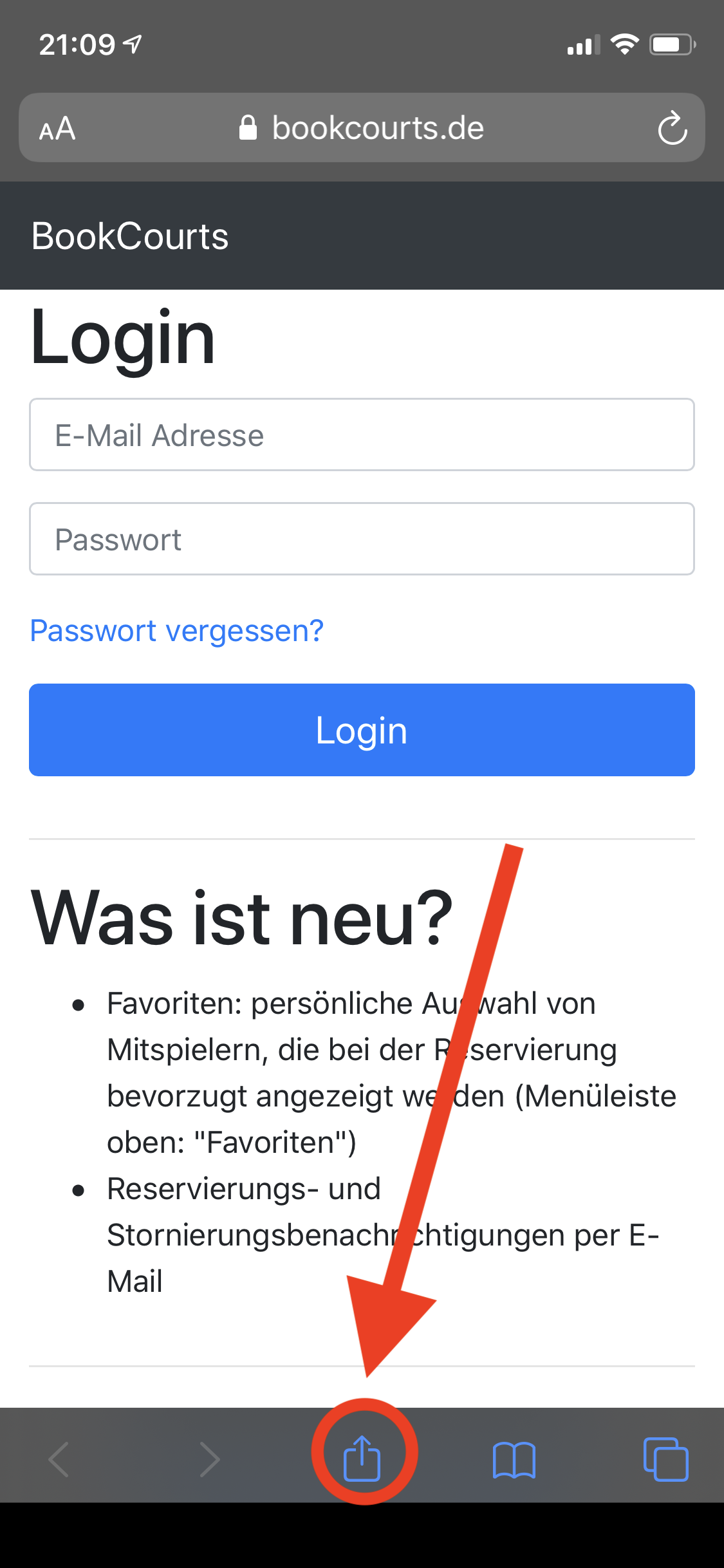Open the AA reader options
Image resolution: width=724 pixels, height=1568 pixels.
pos(57,128)
